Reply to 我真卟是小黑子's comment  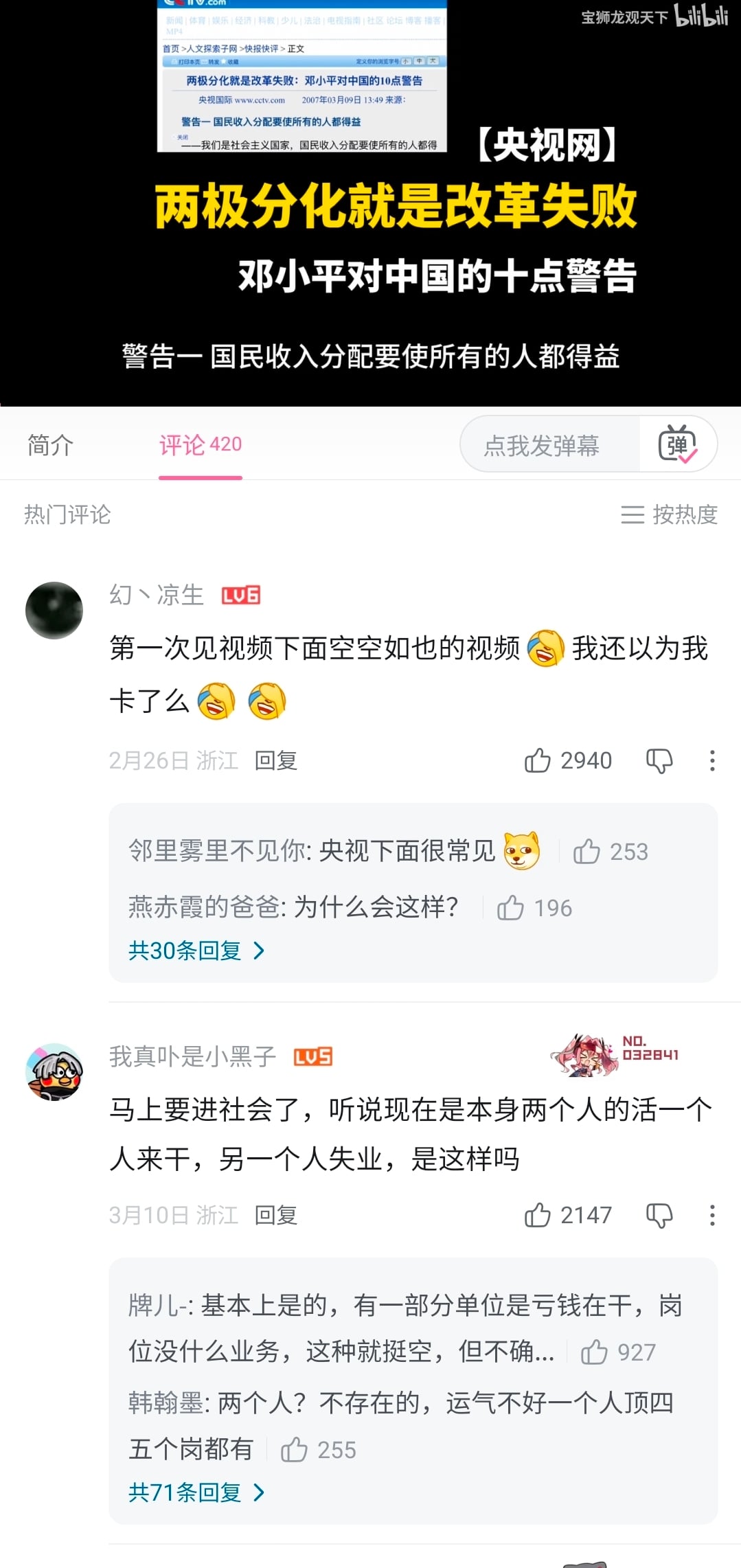click(275, 1215)
